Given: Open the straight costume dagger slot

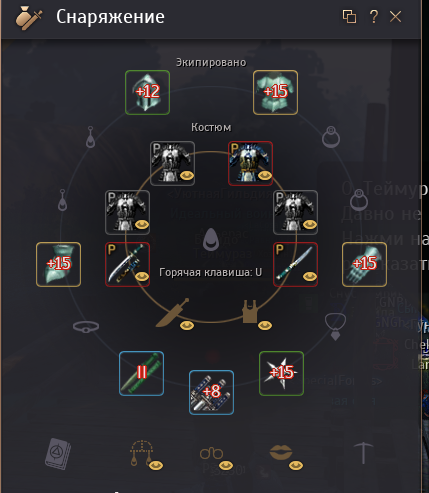Looking at the screenshot, I should click(295, 264).
